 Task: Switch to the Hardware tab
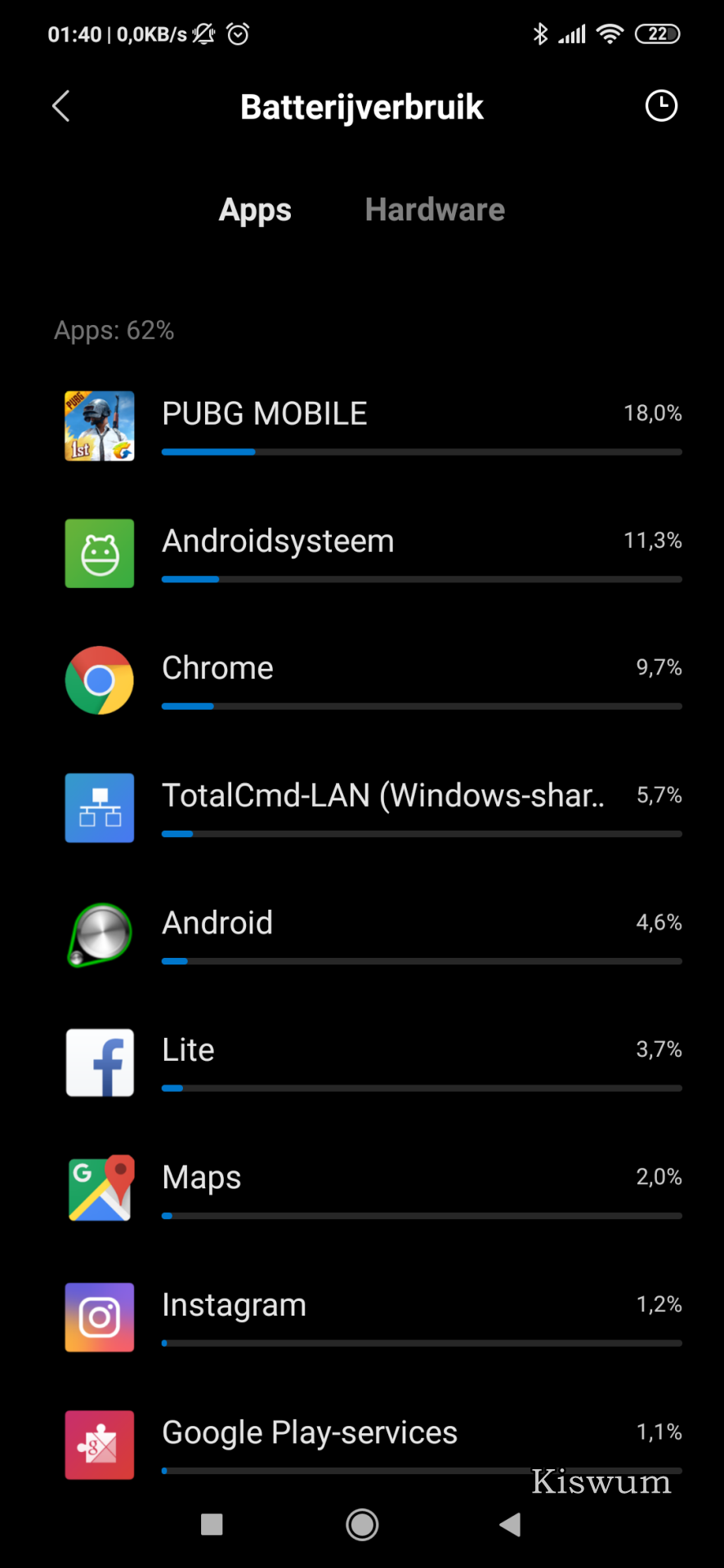[435, 210]
